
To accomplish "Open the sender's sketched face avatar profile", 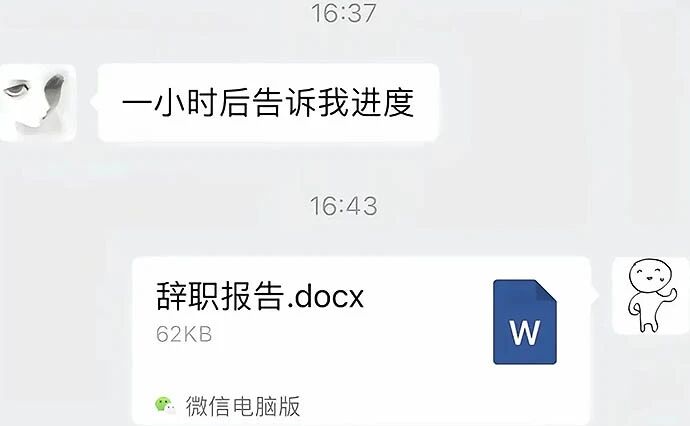I will coord(38,103).
